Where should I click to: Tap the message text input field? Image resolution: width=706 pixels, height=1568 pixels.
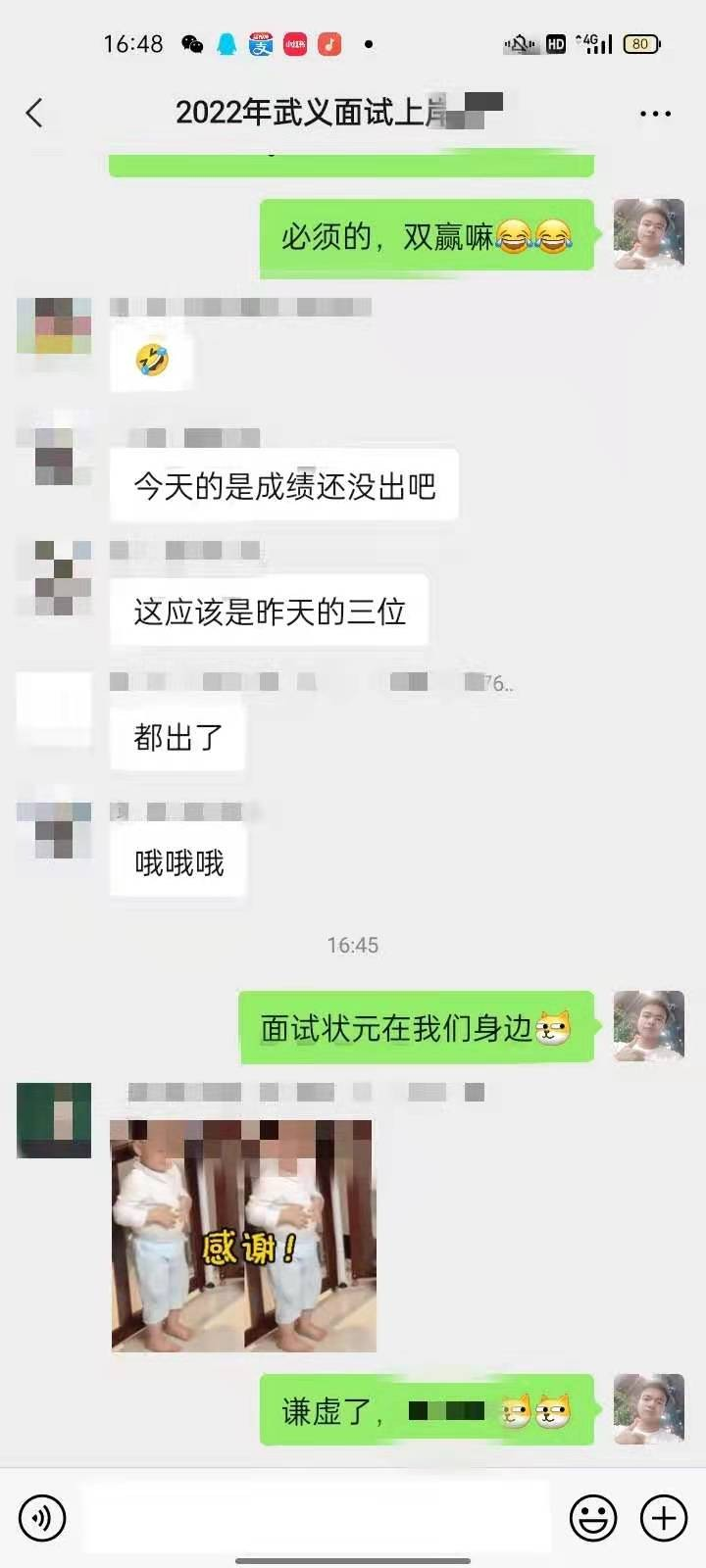click(x=316, y=1518)
